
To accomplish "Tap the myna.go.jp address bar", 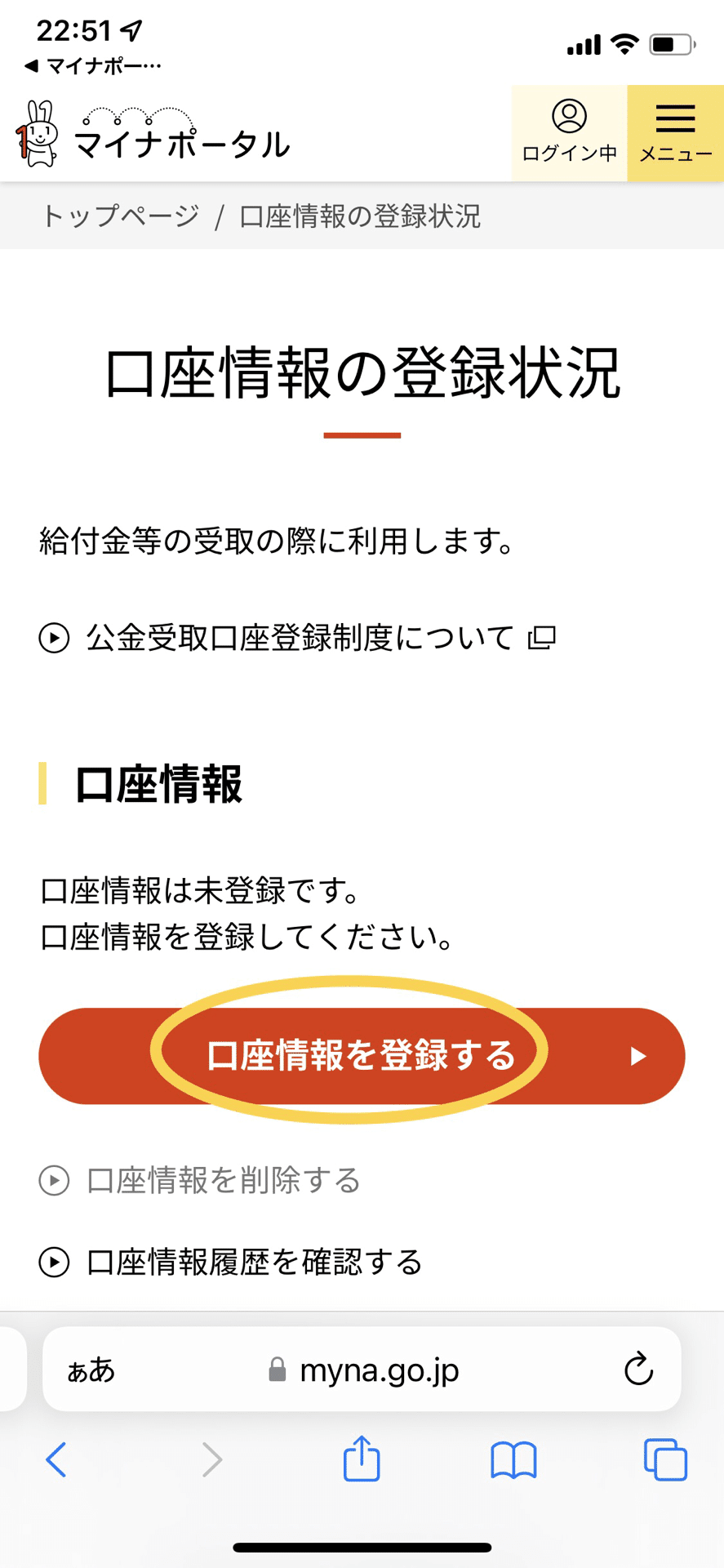I will pyautogui.click(x=362, y=1370).
